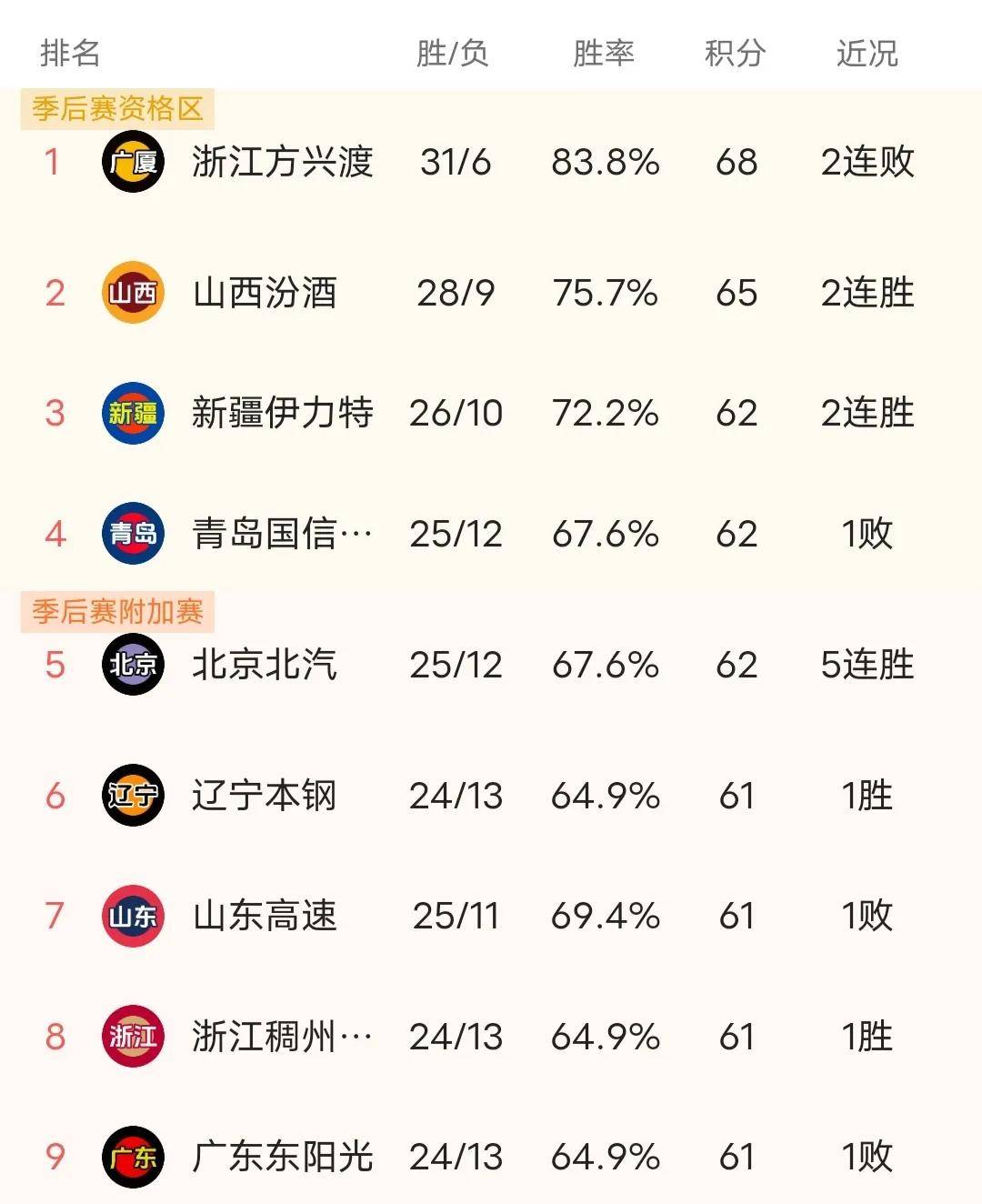This screenshot has width=982, height=1204.
Task: Click the 近况 column header
Action: [866, 54]
